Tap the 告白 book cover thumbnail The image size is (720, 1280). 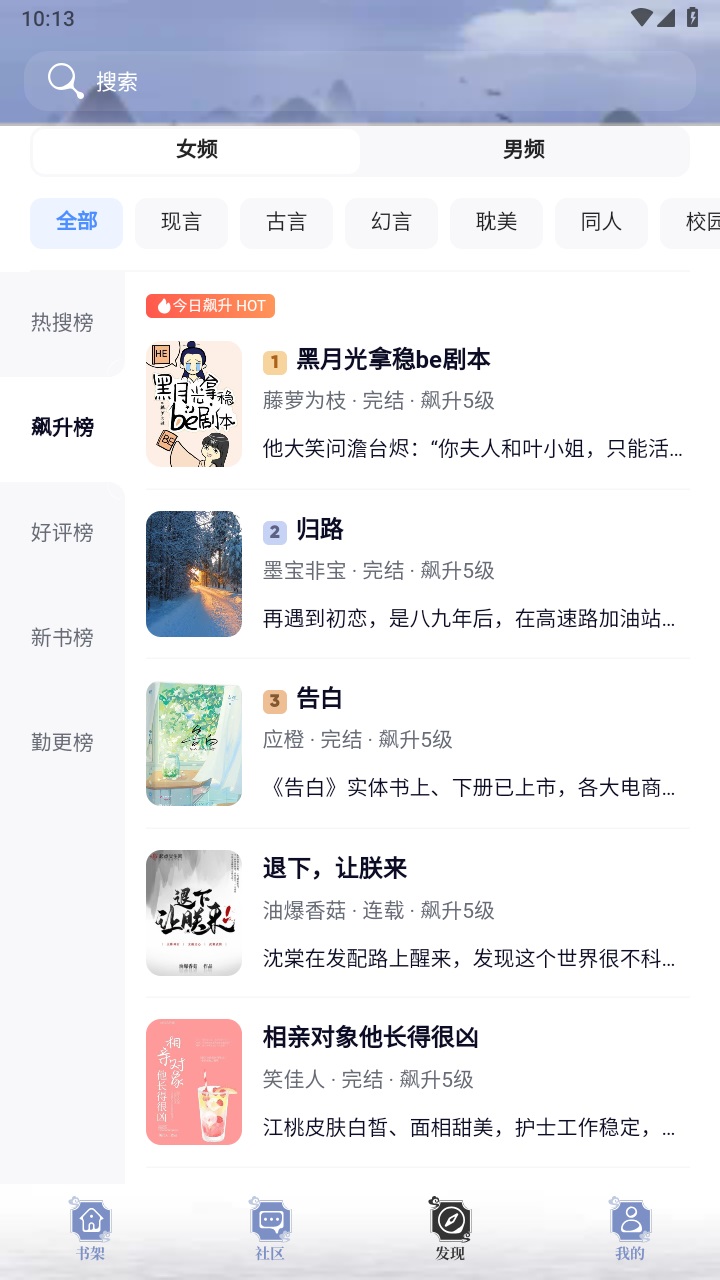(194, 743)
